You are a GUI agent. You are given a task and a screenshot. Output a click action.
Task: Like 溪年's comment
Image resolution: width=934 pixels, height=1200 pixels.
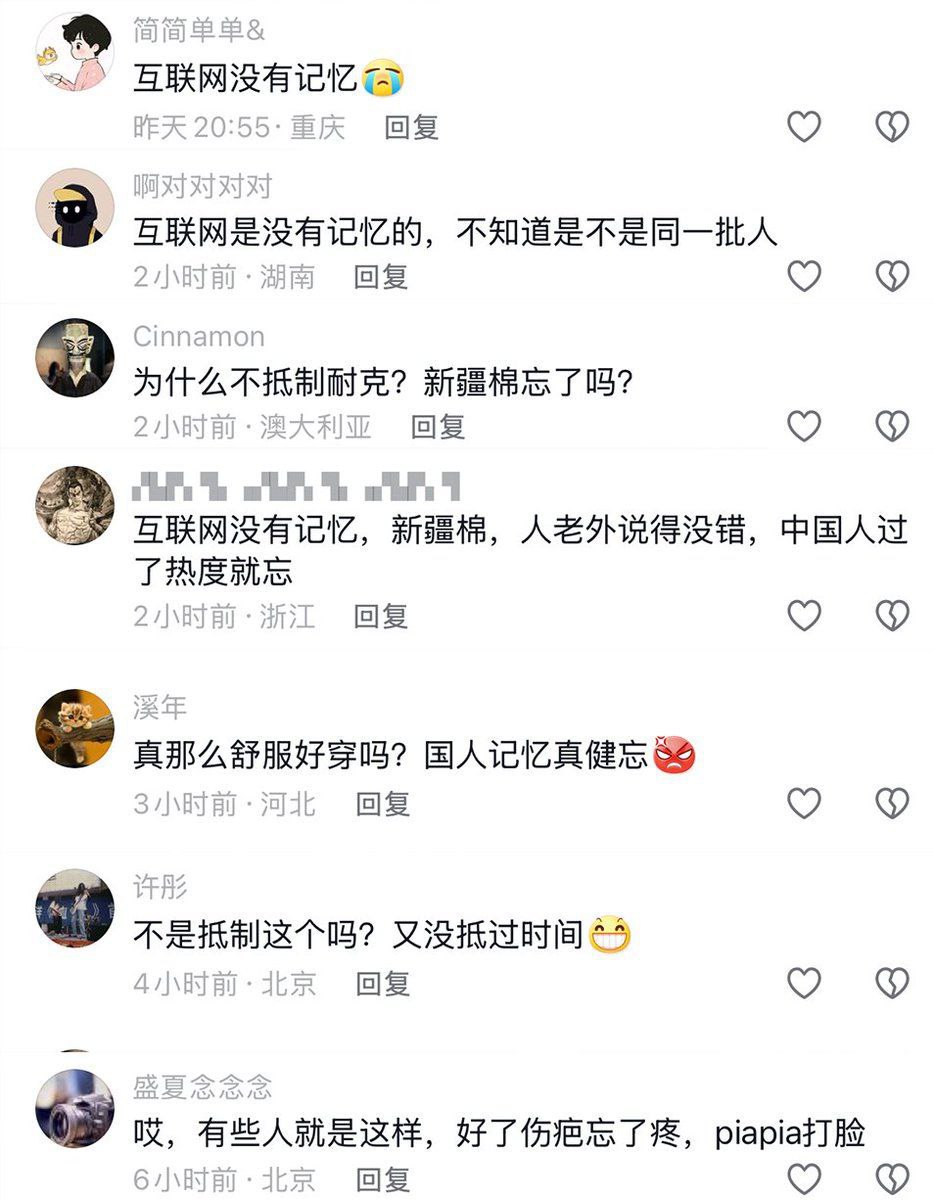[804, 803]
